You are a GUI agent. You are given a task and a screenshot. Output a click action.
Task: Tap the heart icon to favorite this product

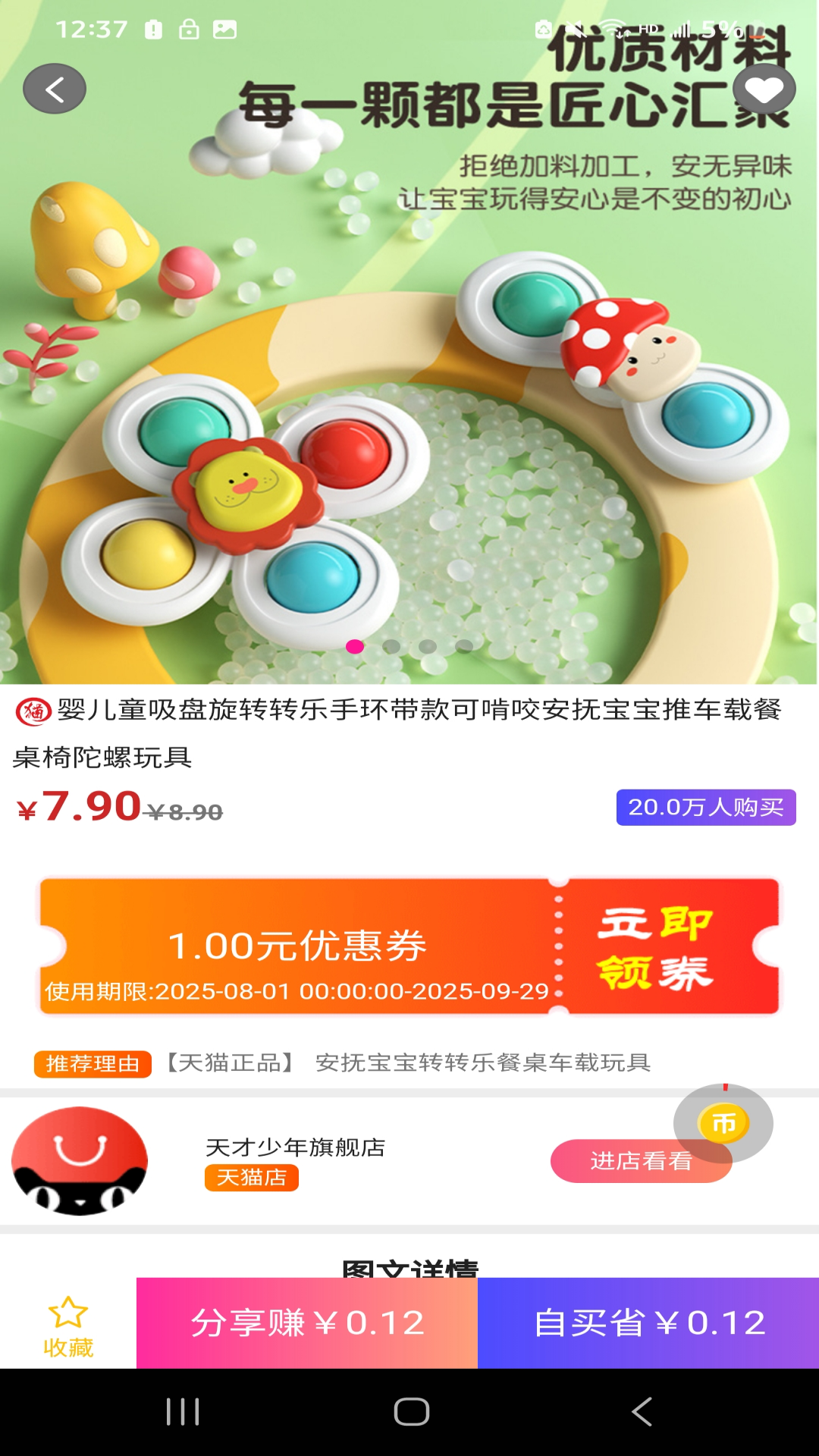764,89
